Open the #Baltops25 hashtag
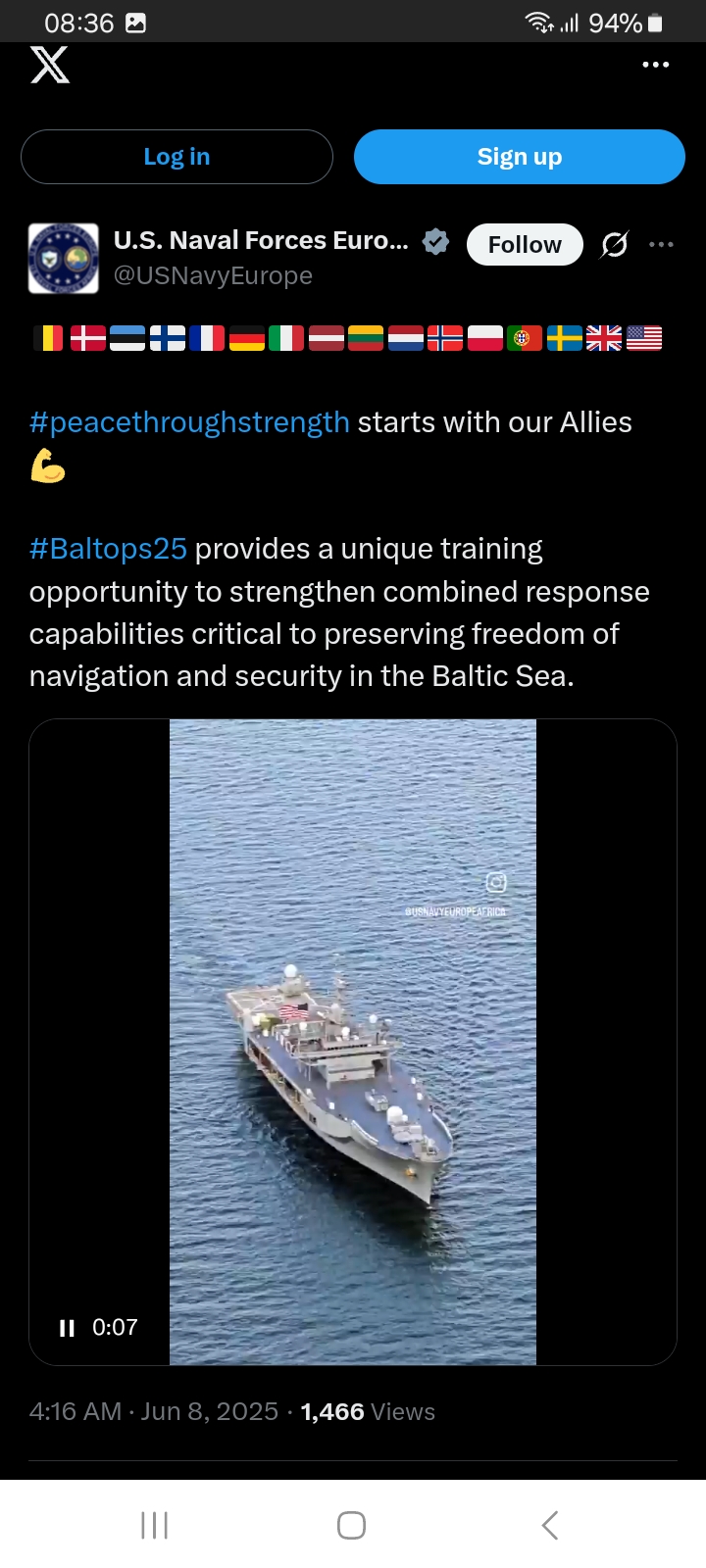This screenshot has height=1568, width=706. click(x=108, y=549)
